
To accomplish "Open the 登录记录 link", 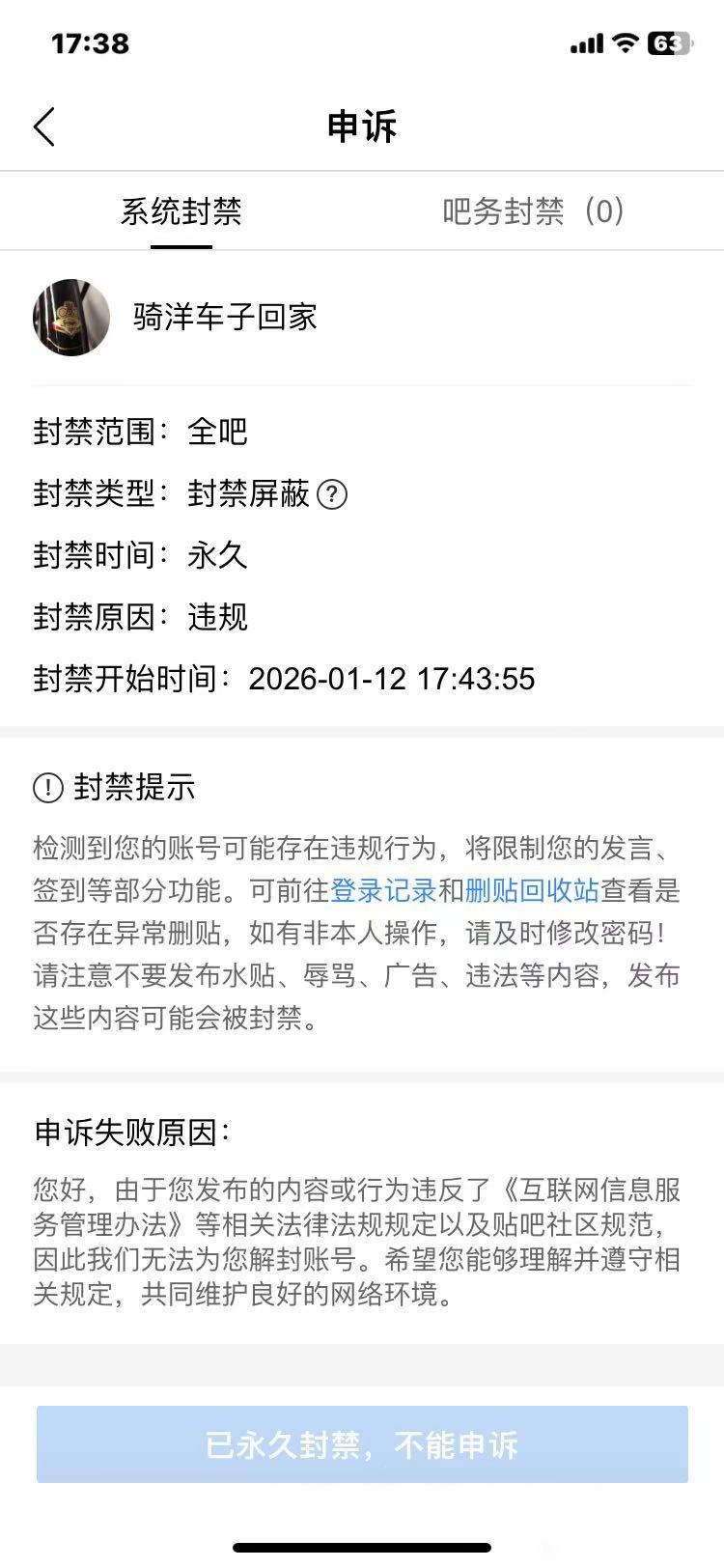I will click(x=383, y=890).
